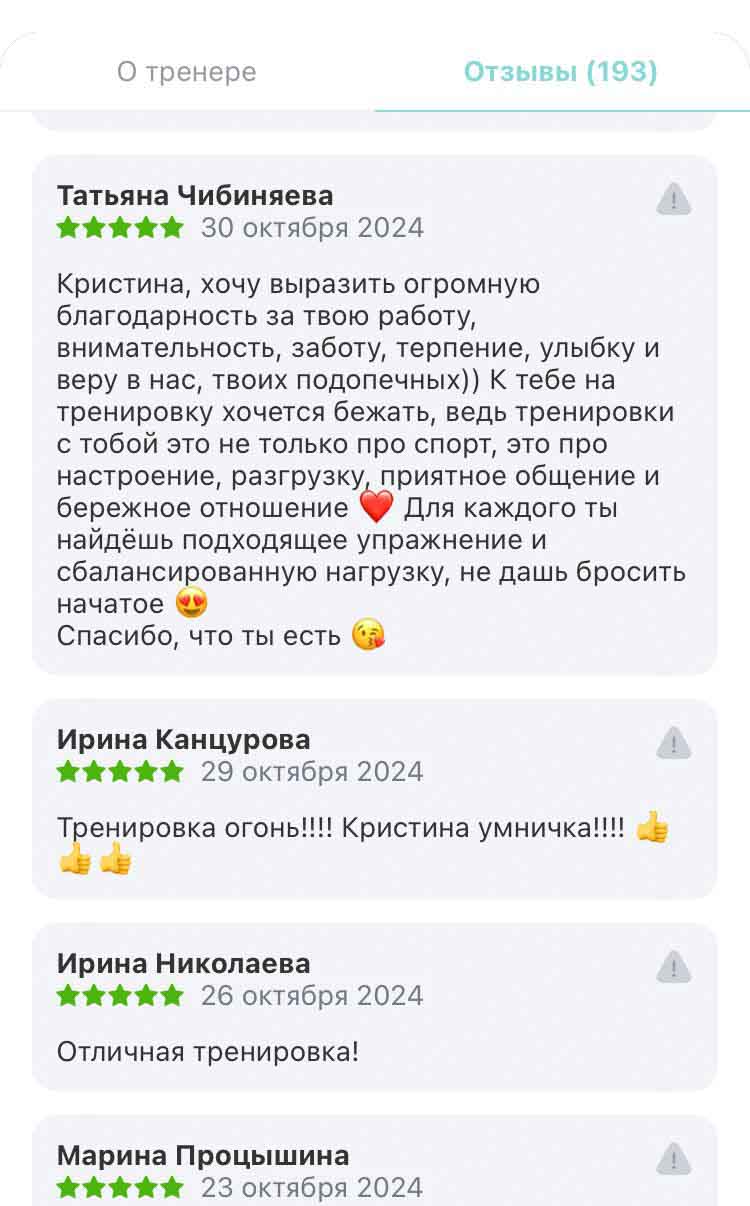The height and width of the screenshot is (1206, 750).
Task: Tap the warning icon on Ирина Николаева's review
Action: pos(674,967)
